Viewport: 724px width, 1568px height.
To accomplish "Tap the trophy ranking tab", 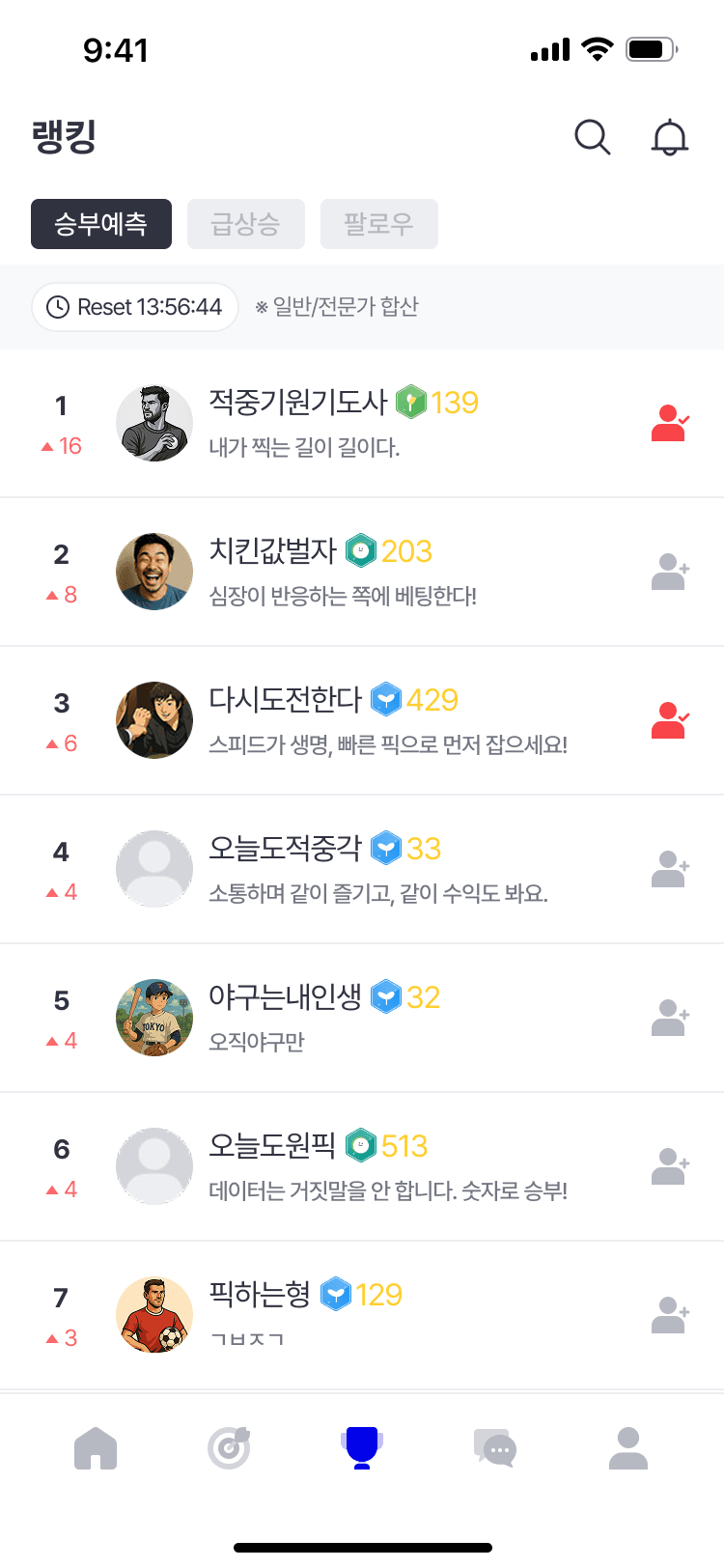I will (x=362, y=1448).
